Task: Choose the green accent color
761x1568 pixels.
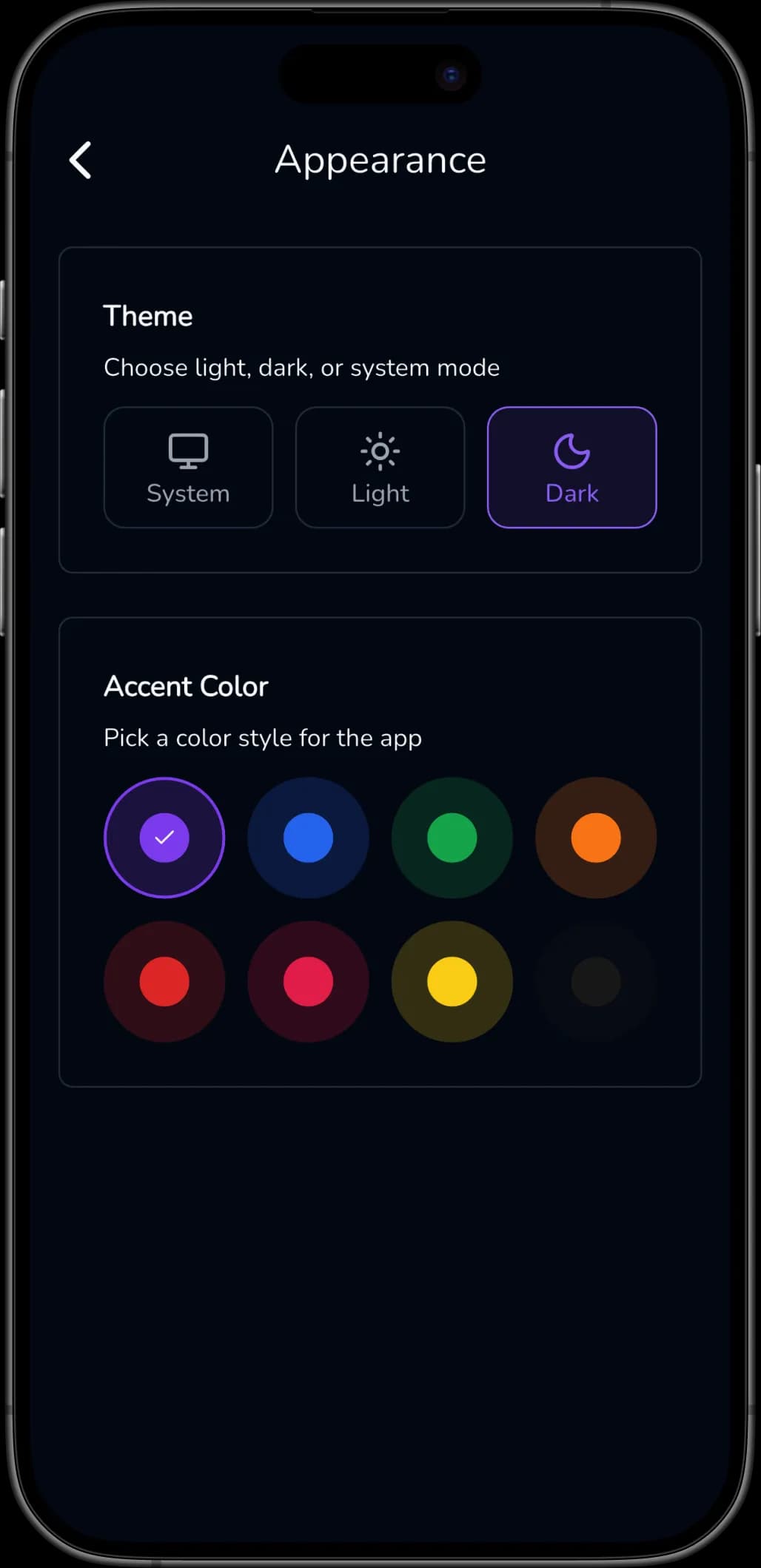Action: coord(452,838)
